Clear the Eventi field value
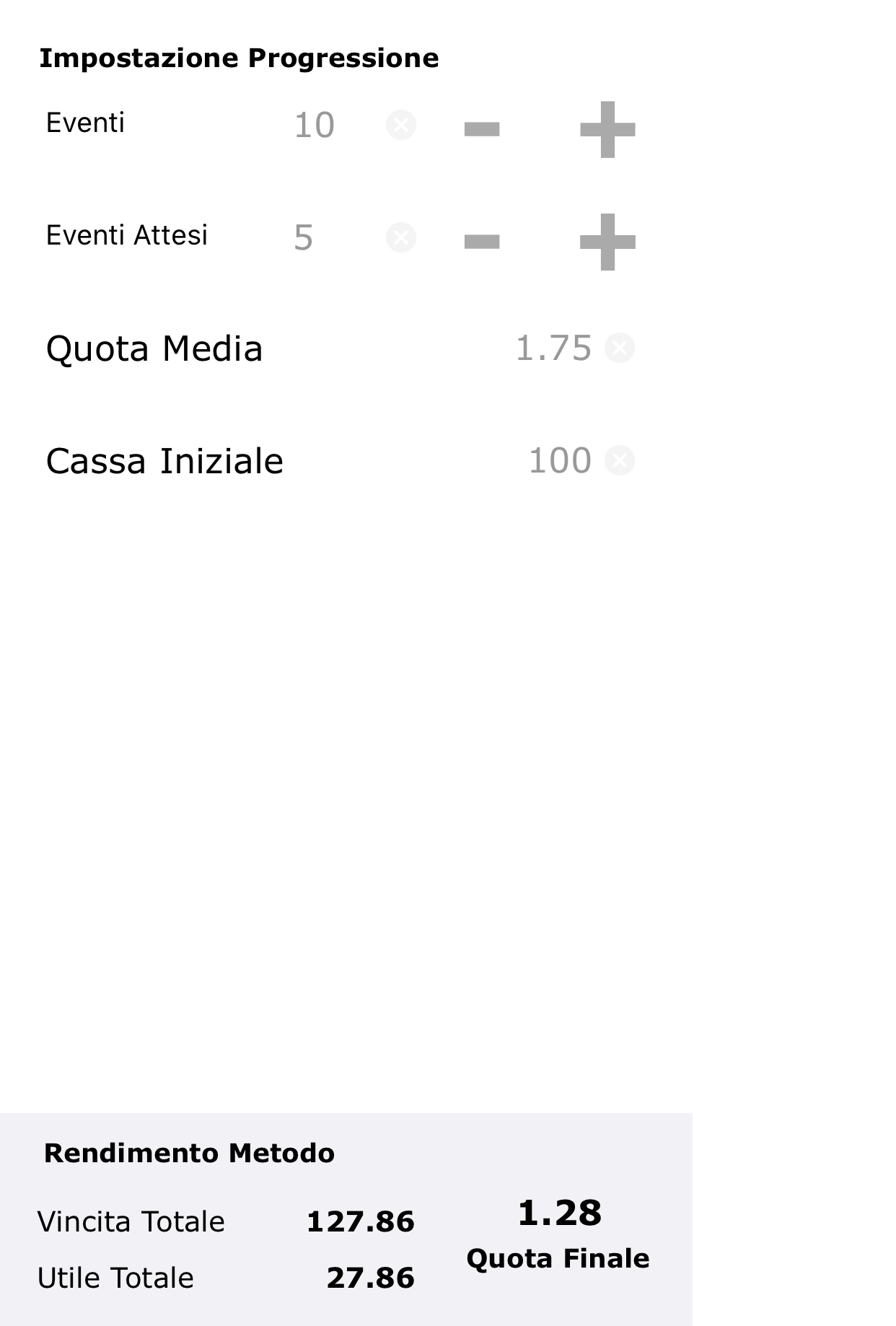 pos(401,125)
